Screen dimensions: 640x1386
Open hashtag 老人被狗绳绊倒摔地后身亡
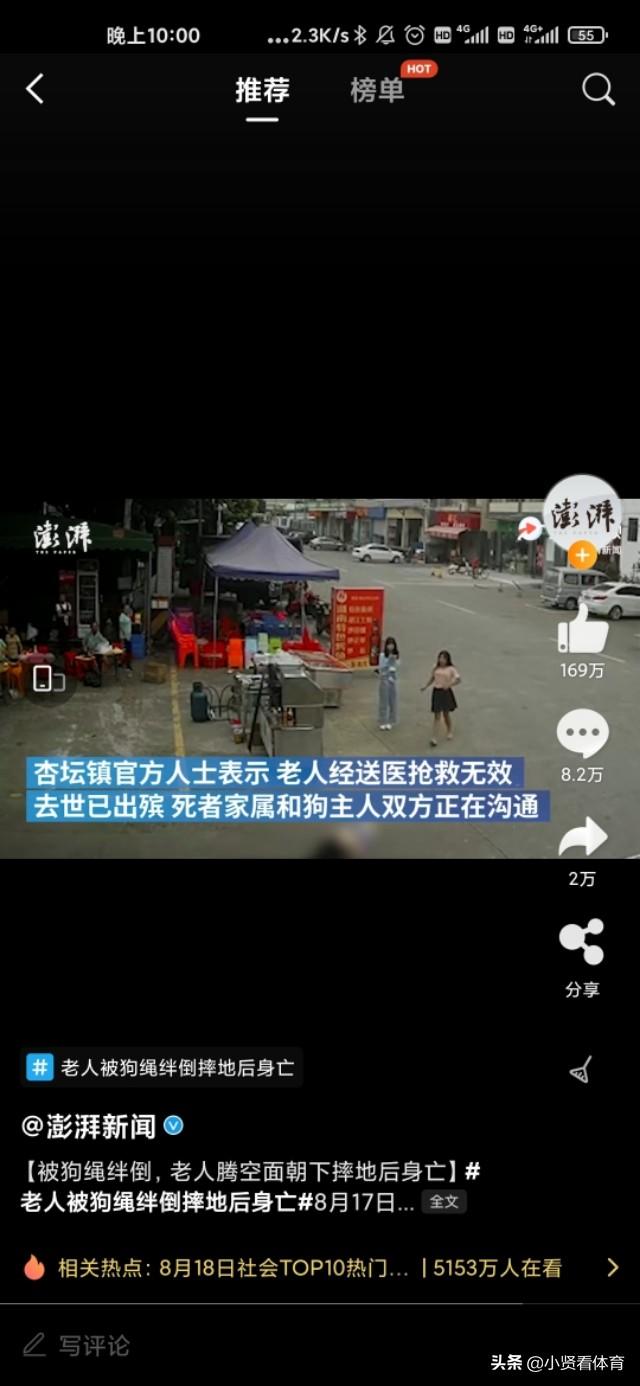click(x=162, y=1067)
